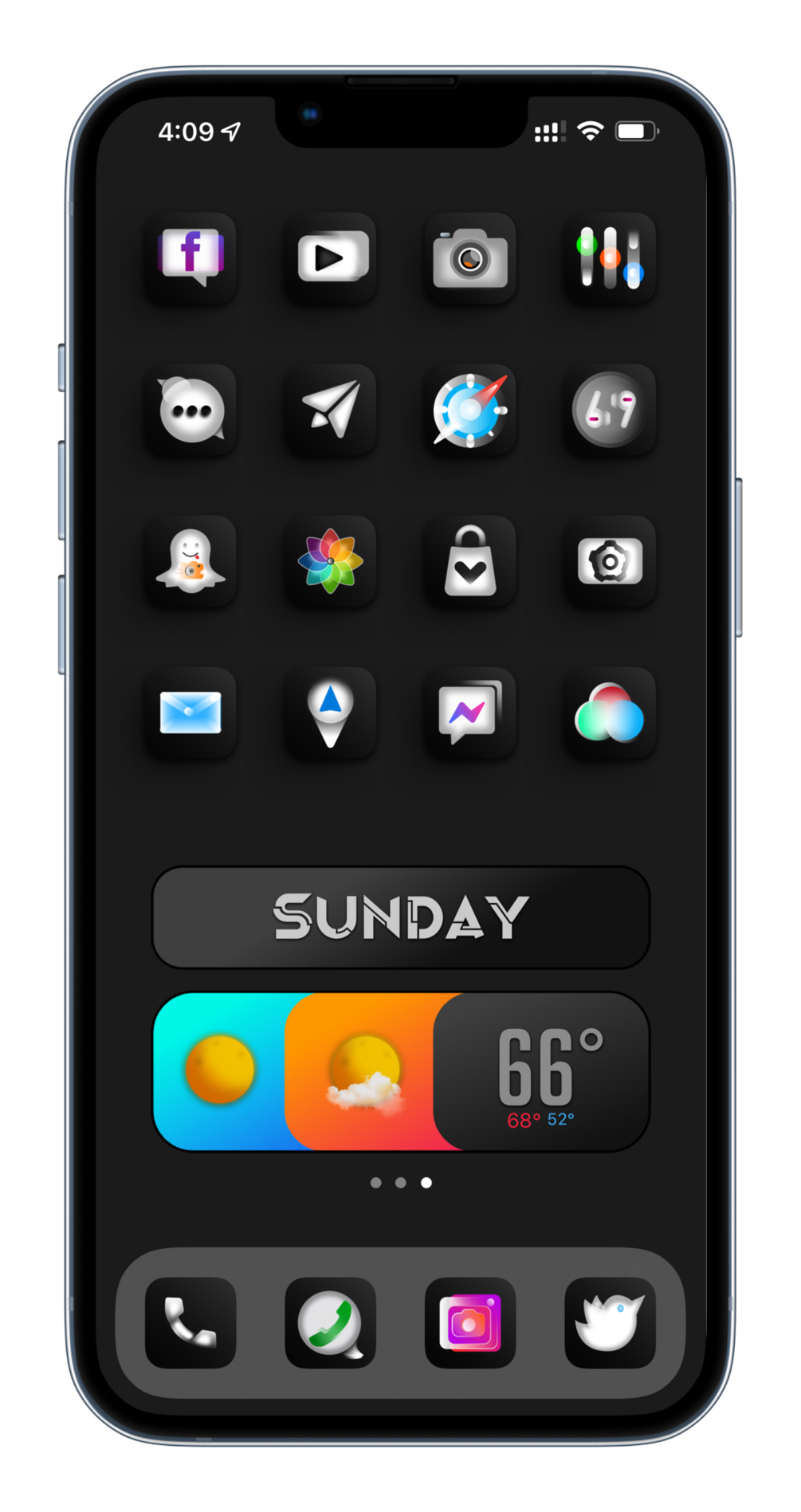This screenshot has width=801, height=1512.
Task: Open the Mail envelope app
Action: pyautogui.click(x=190, y=713)
